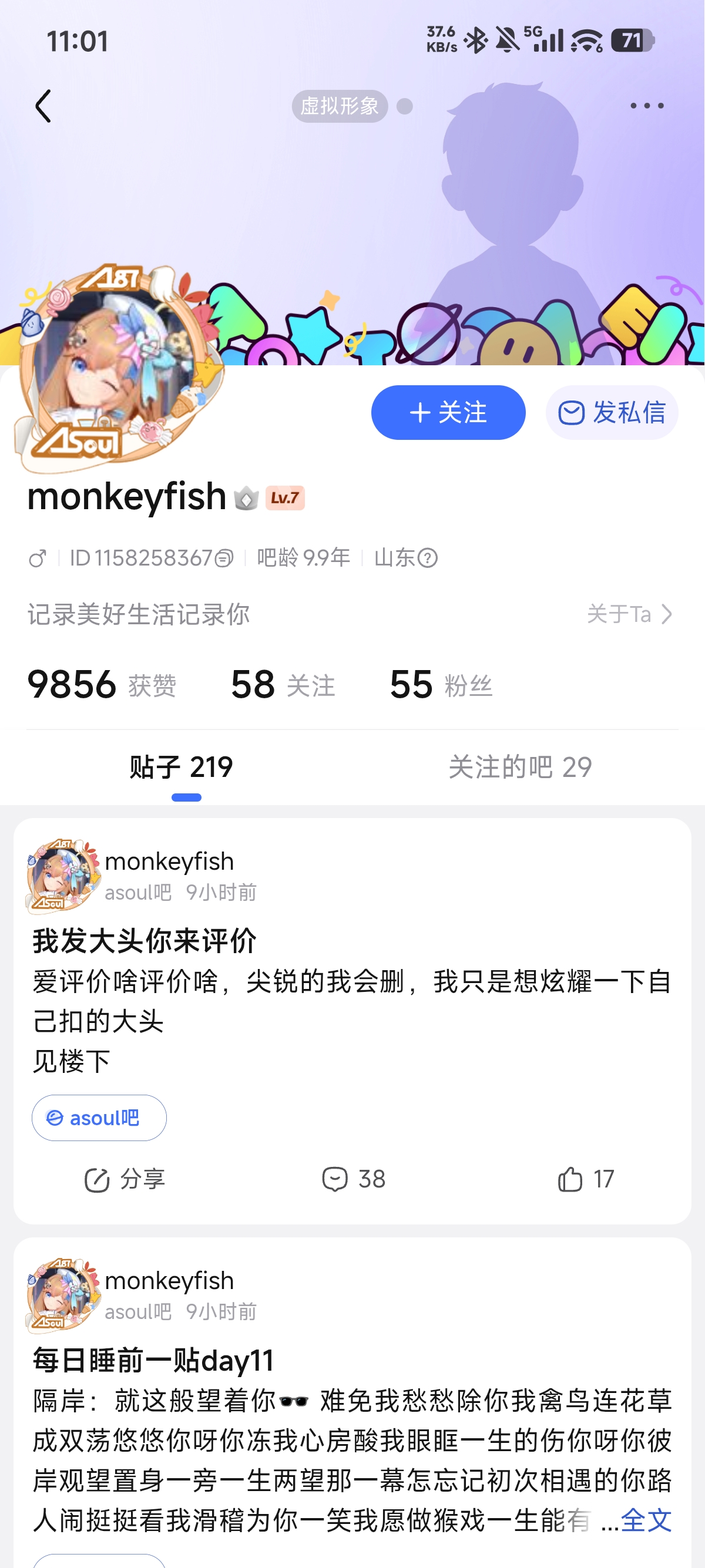Open the 38 comments on 我发大头你来评价
The image size is (705, 1568).
pyautogui.click(x=354, y=1179)
